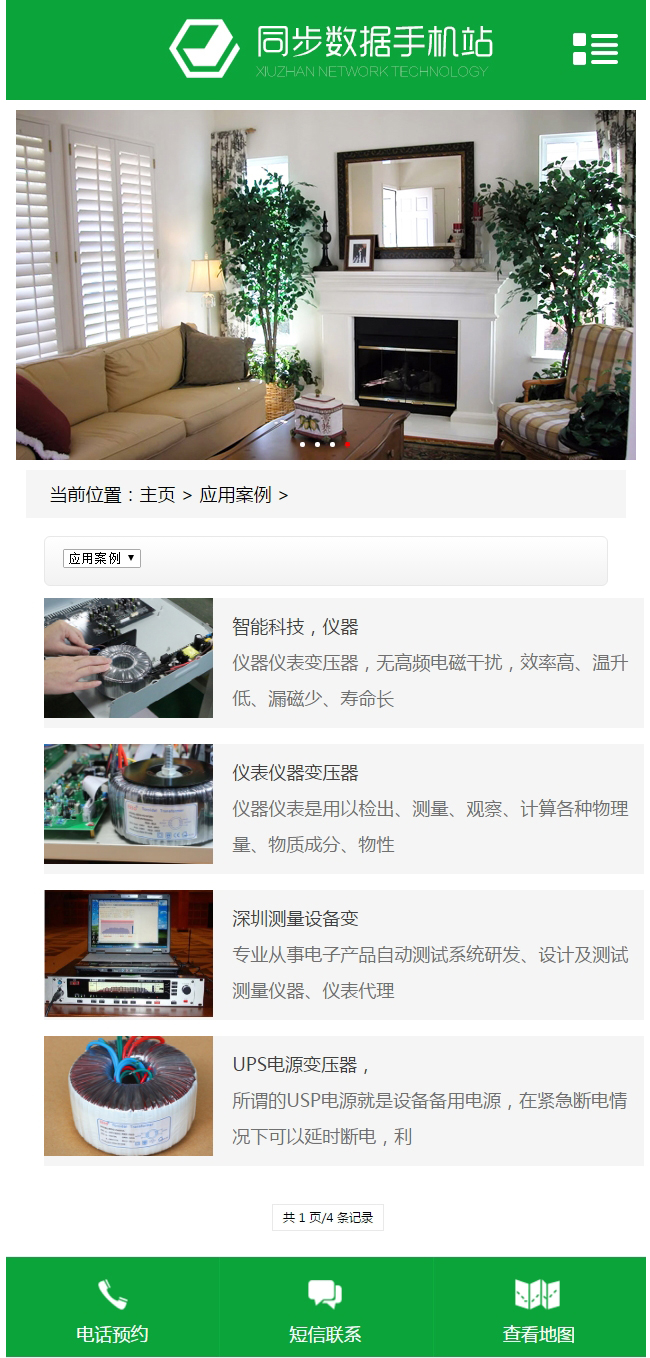Open 深圳测量设备变 case entry
650x1358 pixels.
295,919
